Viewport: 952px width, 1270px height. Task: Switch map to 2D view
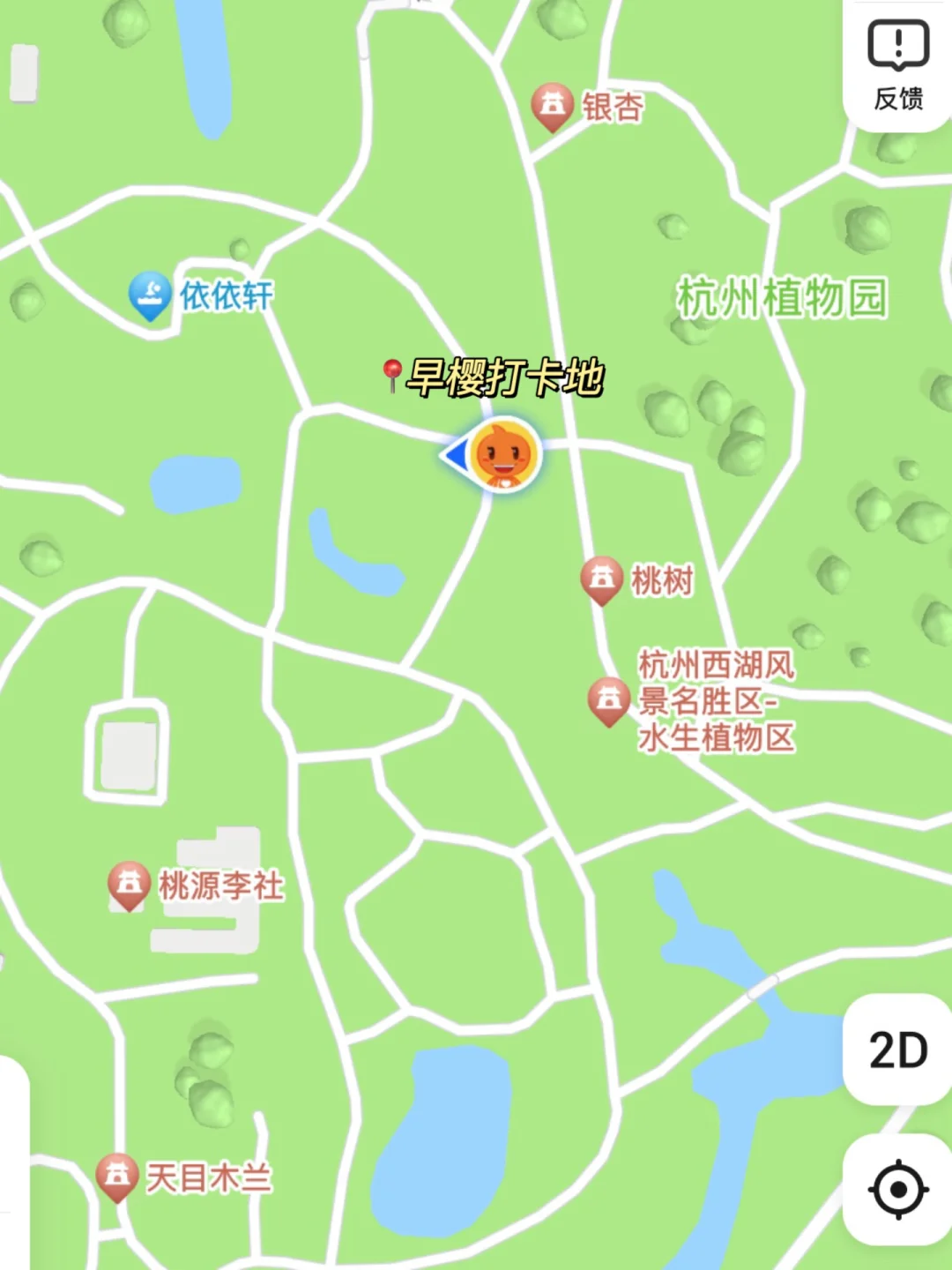tap(898, 1050)
